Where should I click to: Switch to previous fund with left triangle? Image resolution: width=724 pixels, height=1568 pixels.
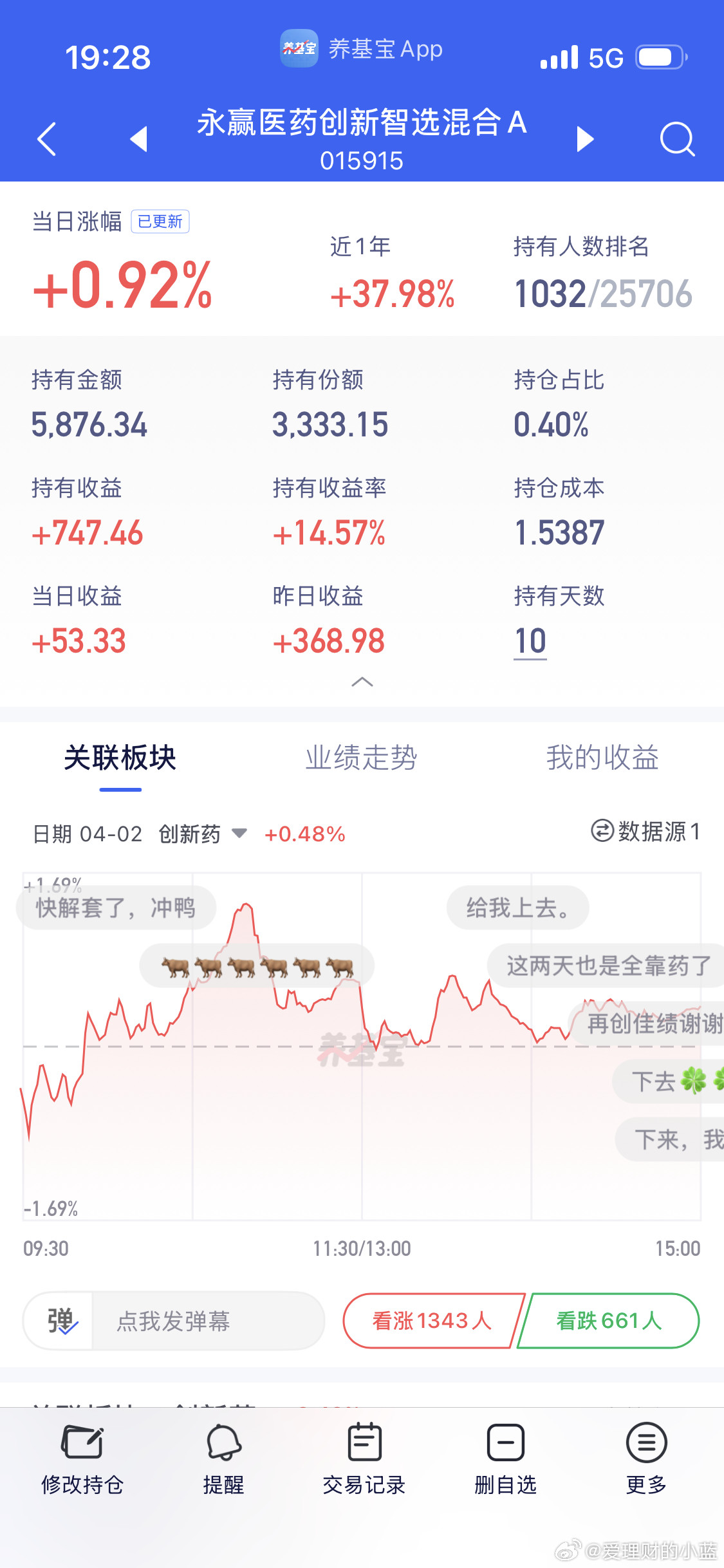[x=138, y=138]
